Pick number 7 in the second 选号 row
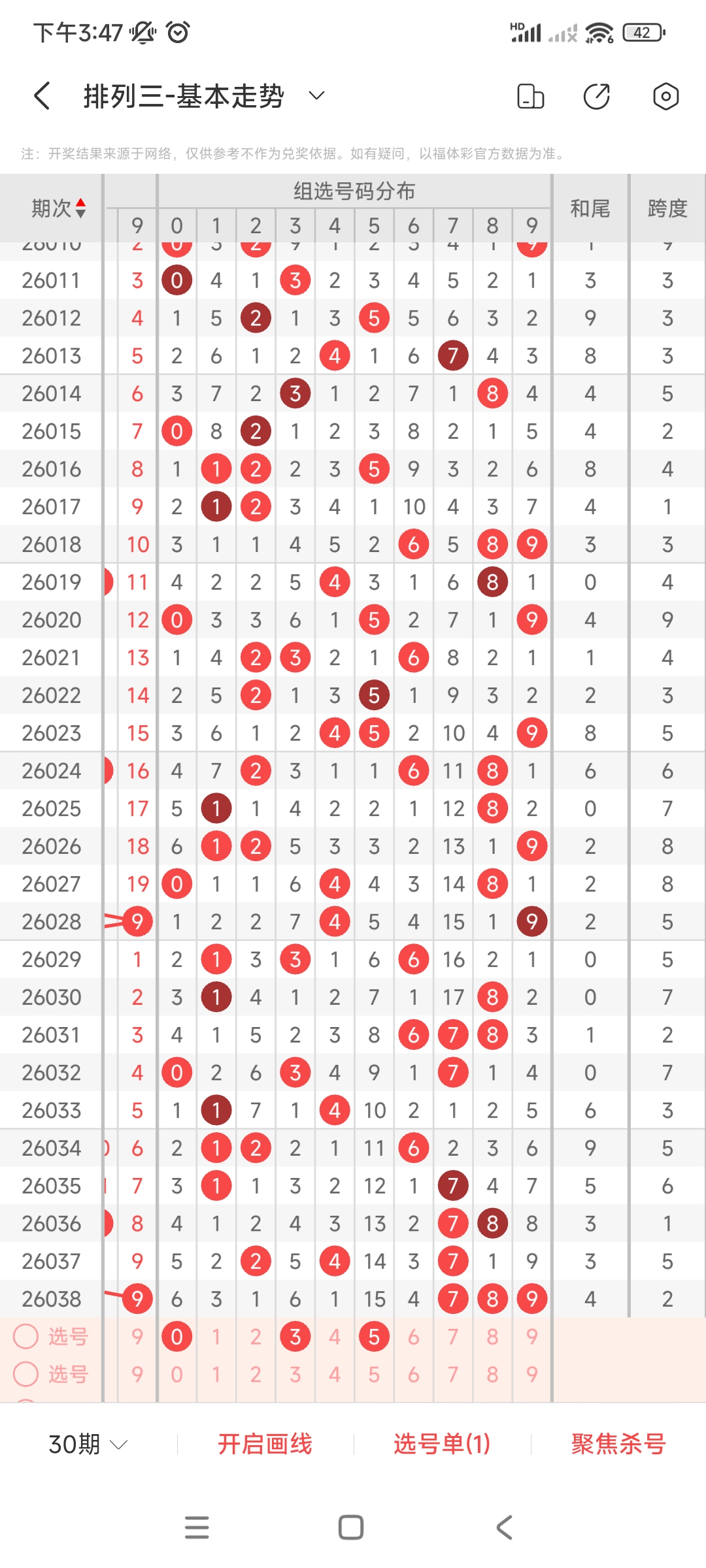 point(453,1375)
